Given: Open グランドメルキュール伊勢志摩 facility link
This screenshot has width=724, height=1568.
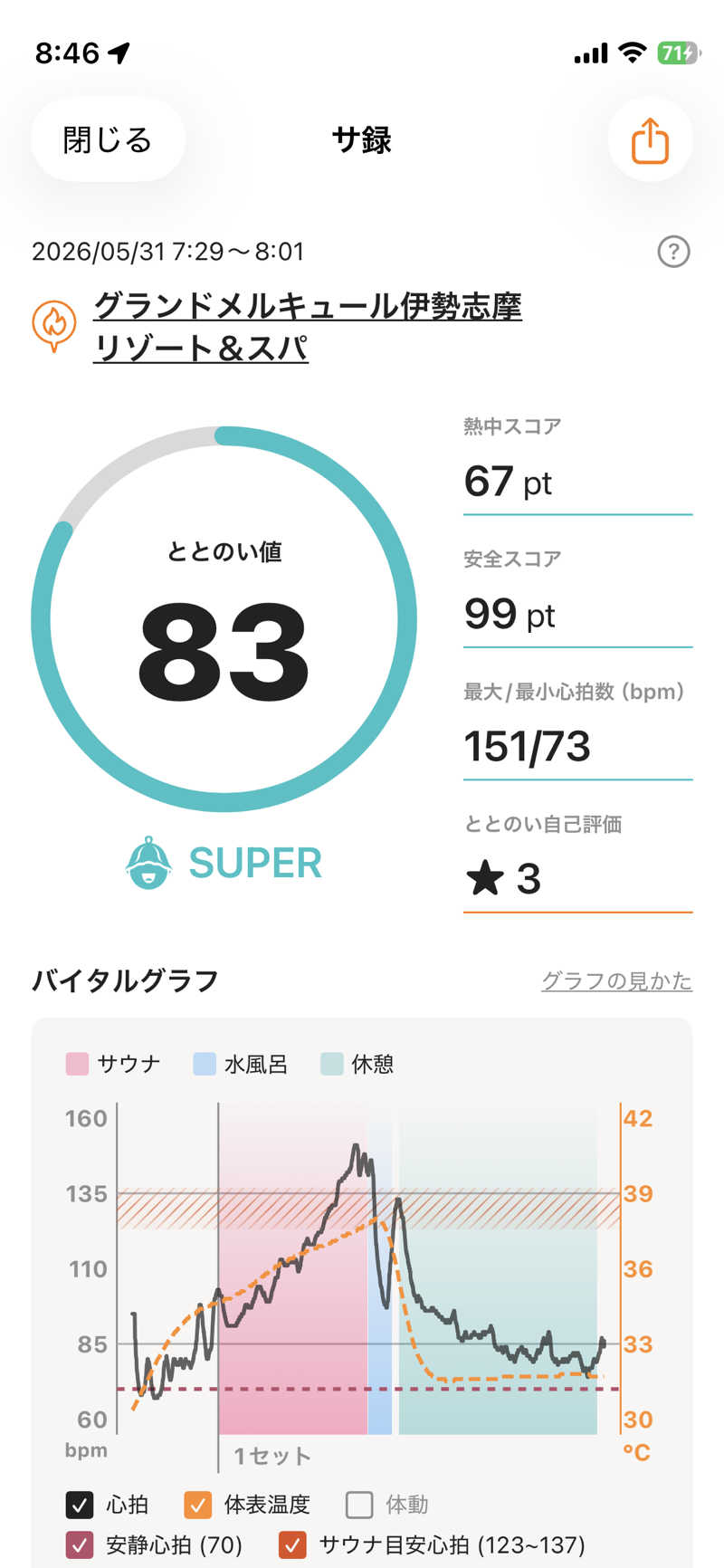Looking at the screenshot, I should (308, 327).
